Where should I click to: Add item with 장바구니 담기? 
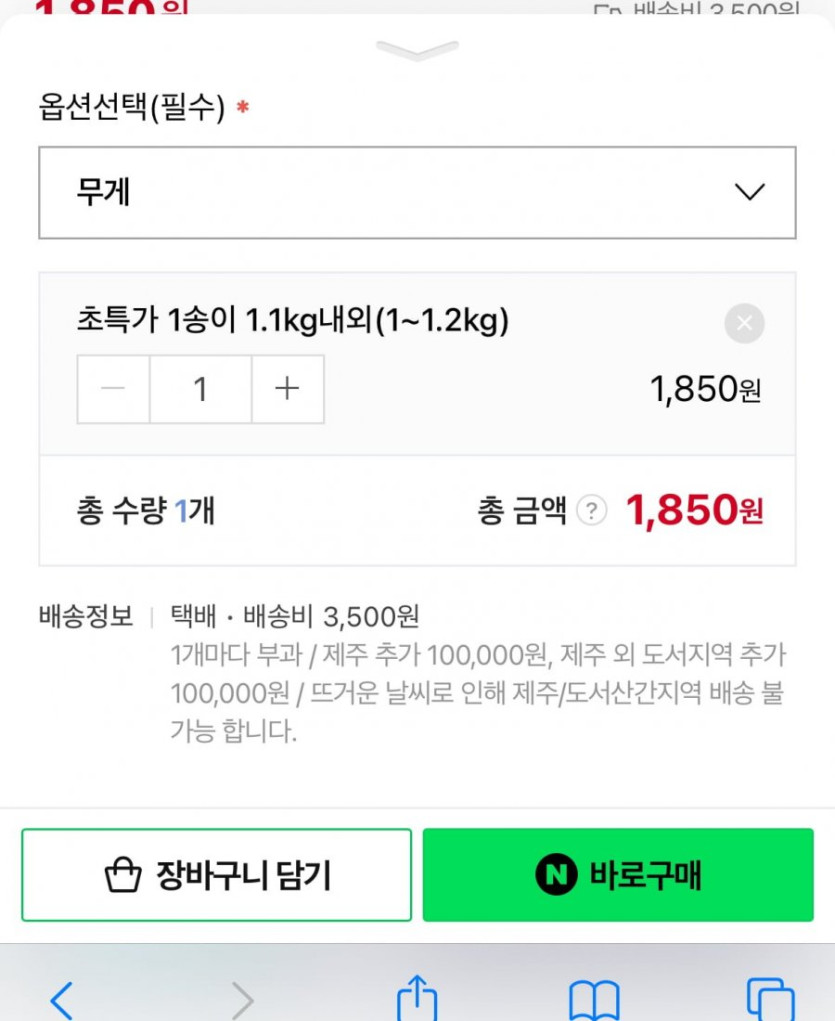coord(216,875)
